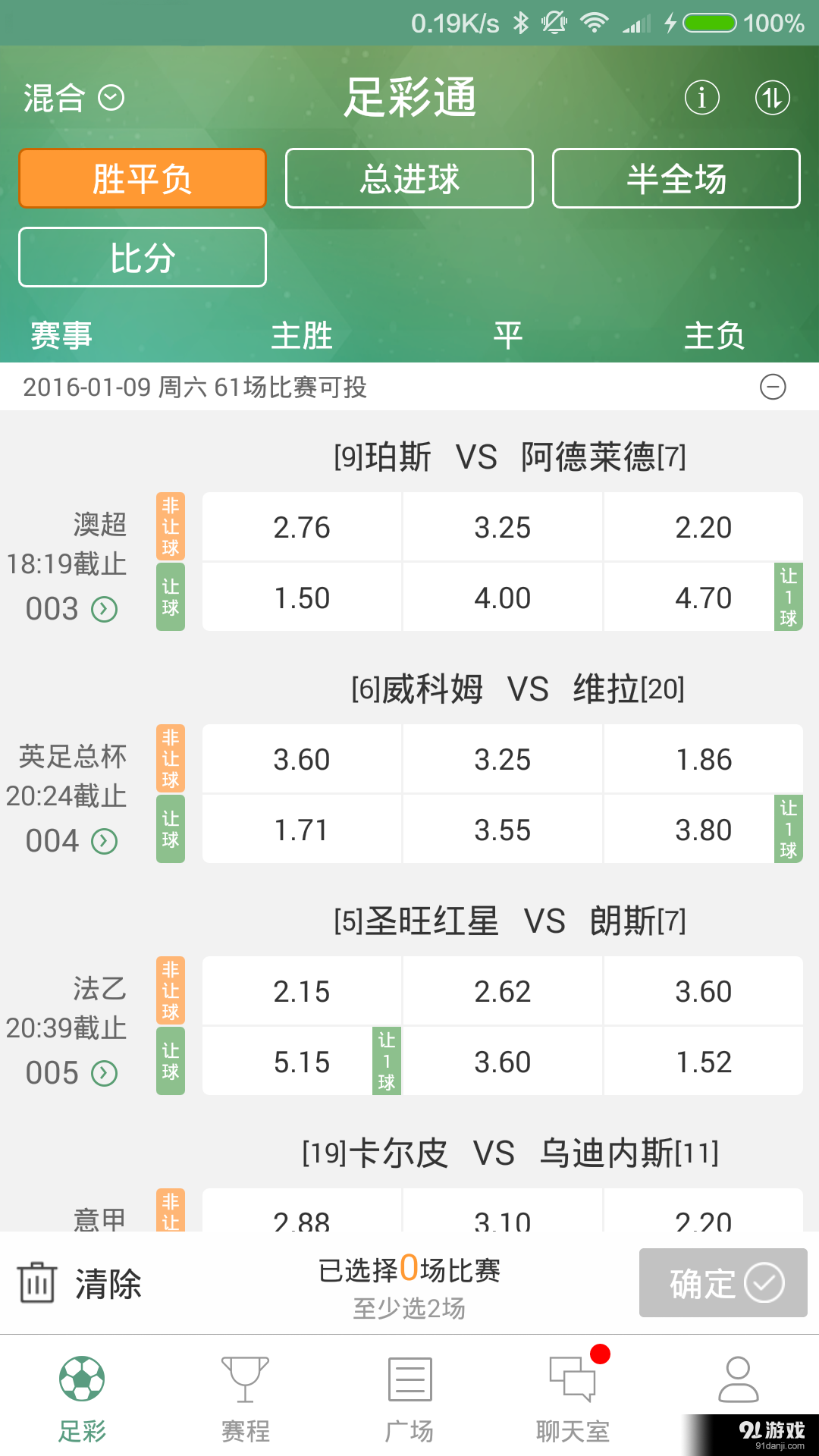Open the 混合 dropdown at top left
The image size is (819, 1456).
(x=68, y=97)
